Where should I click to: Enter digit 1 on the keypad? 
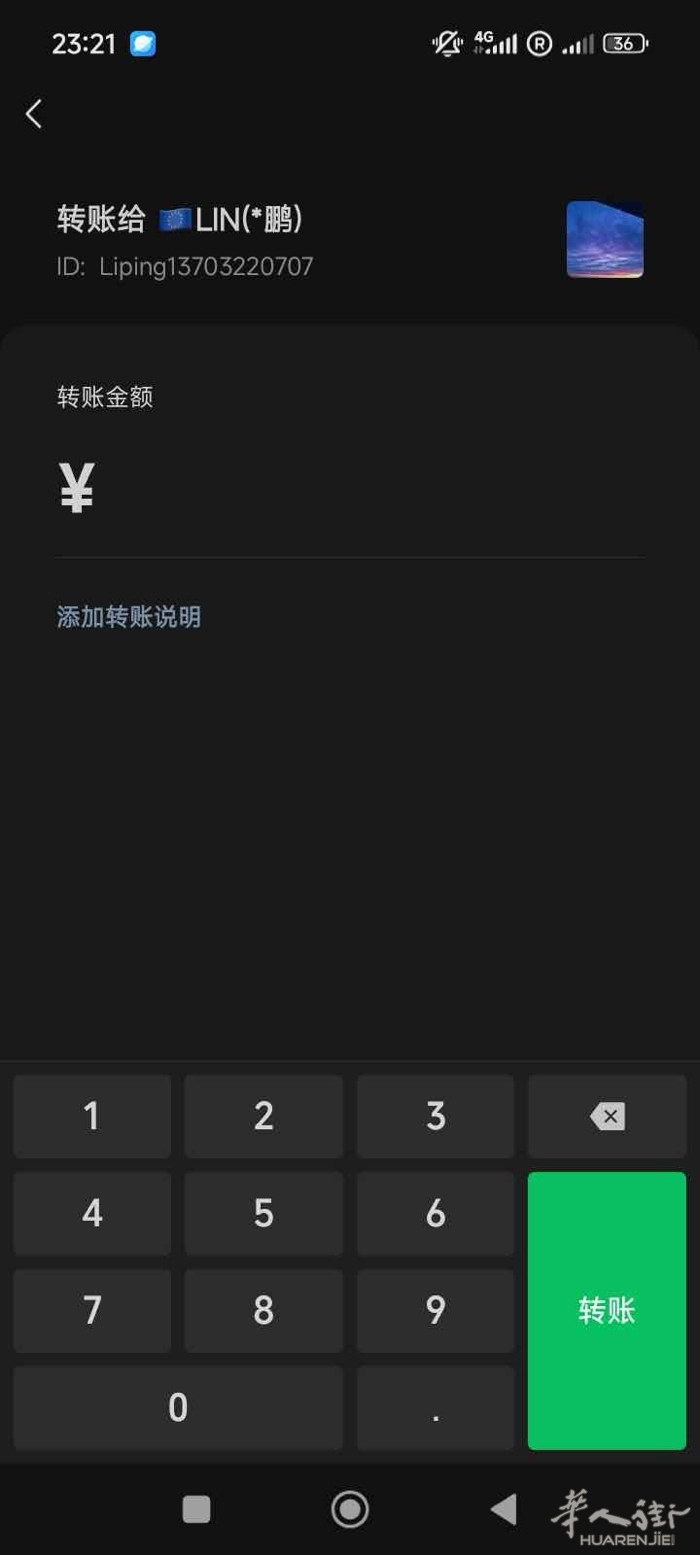(x=92, y=1116)
